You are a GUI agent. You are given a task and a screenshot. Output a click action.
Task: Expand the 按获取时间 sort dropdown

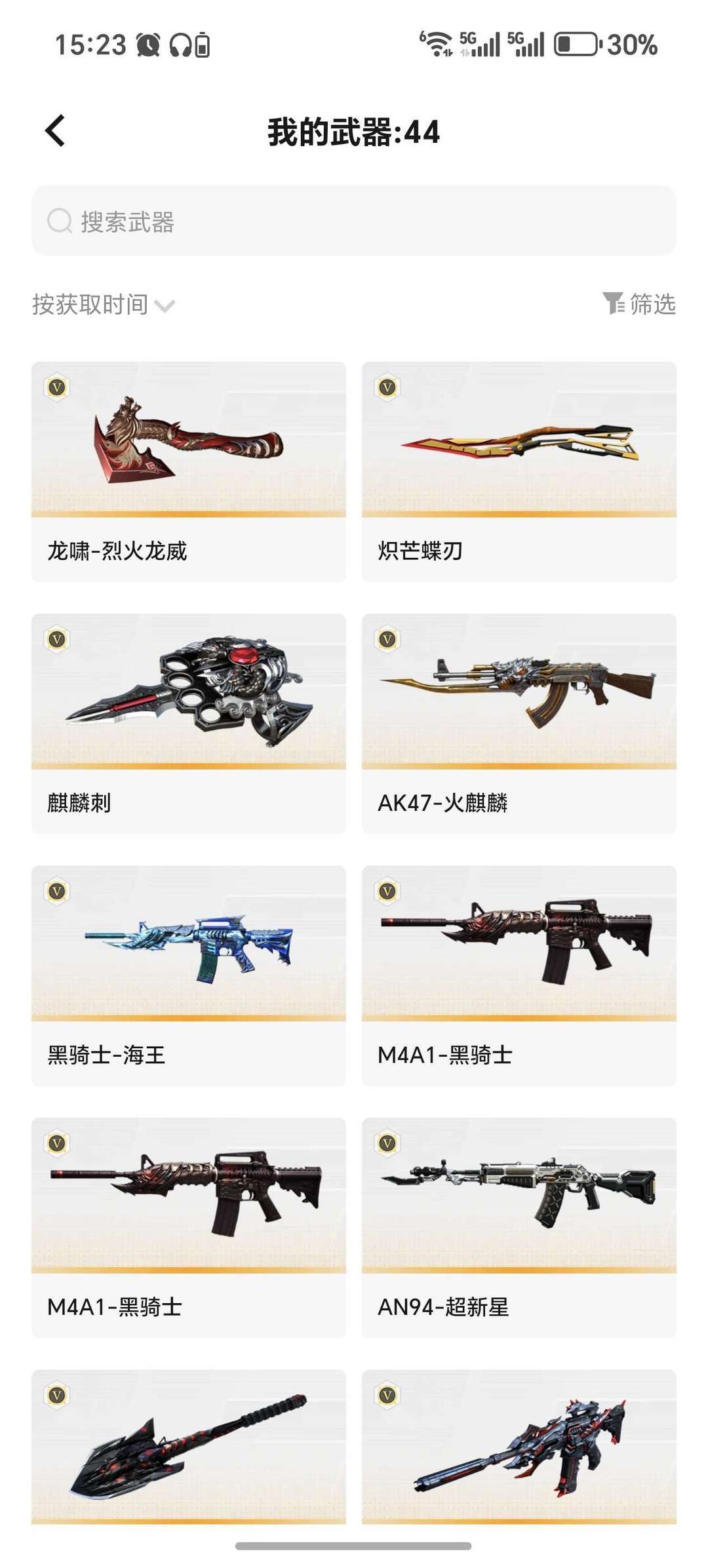pyautogui.click(x=104, y=305)
